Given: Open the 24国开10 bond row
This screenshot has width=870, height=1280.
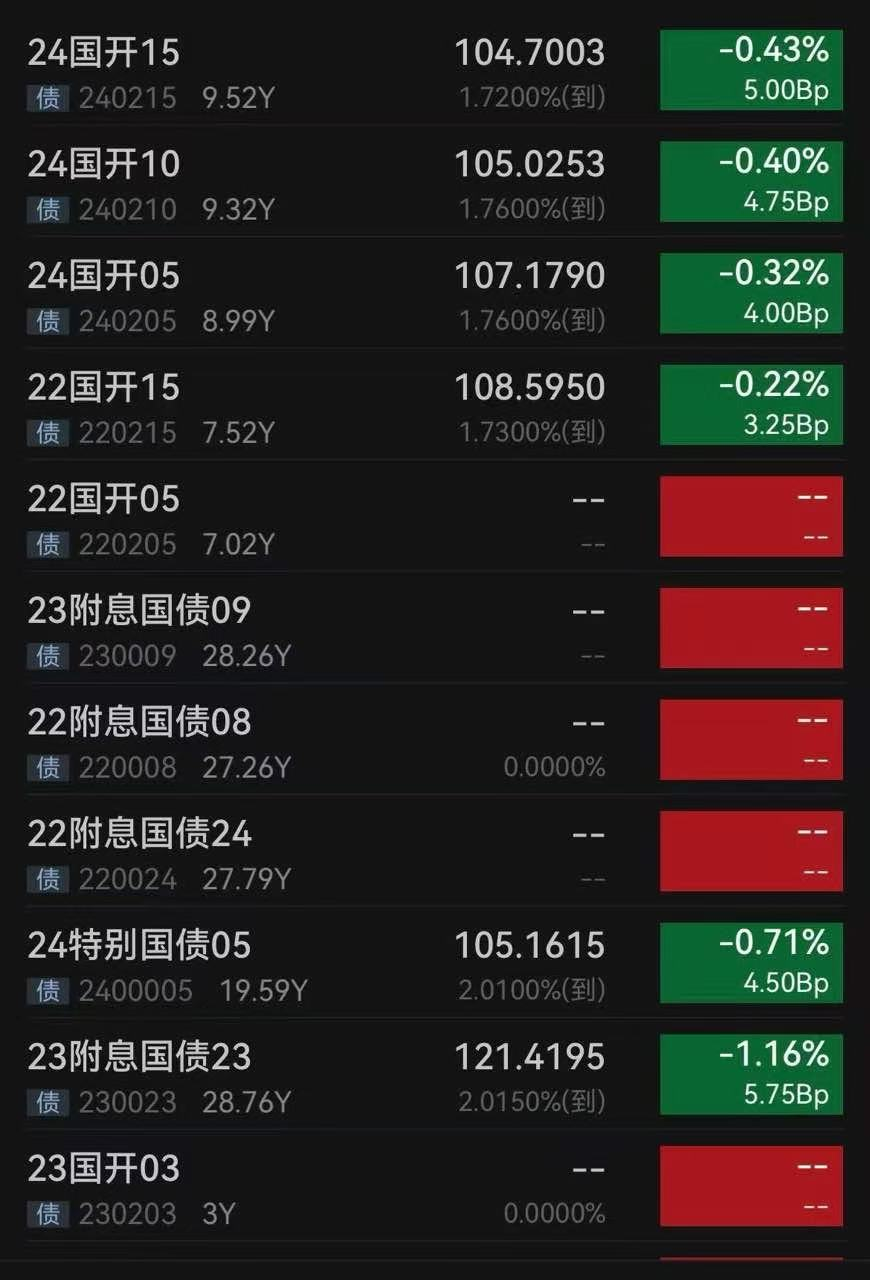Looking at the screenshot, I should coord(104,164).
